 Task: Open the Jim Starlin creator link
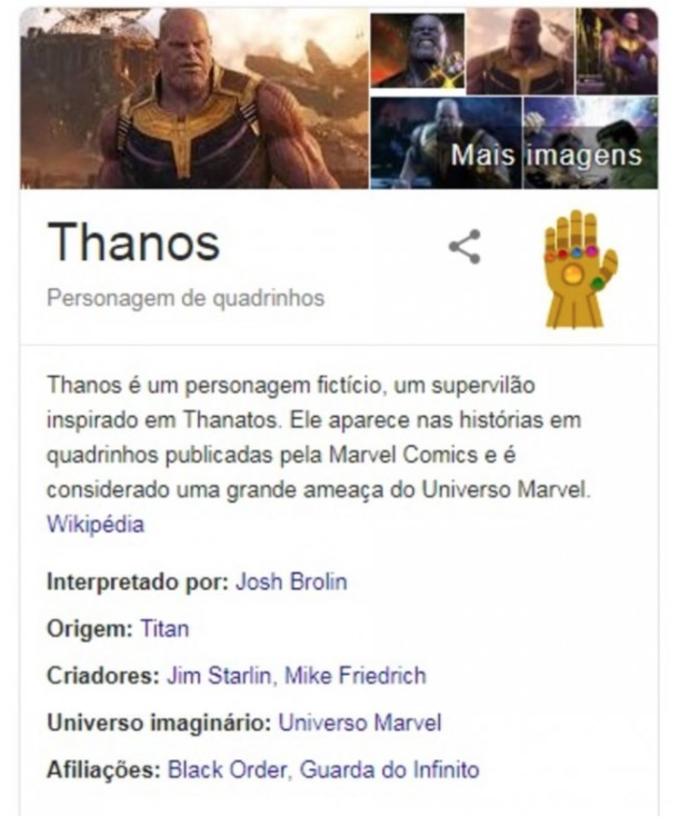pos(220,676)
